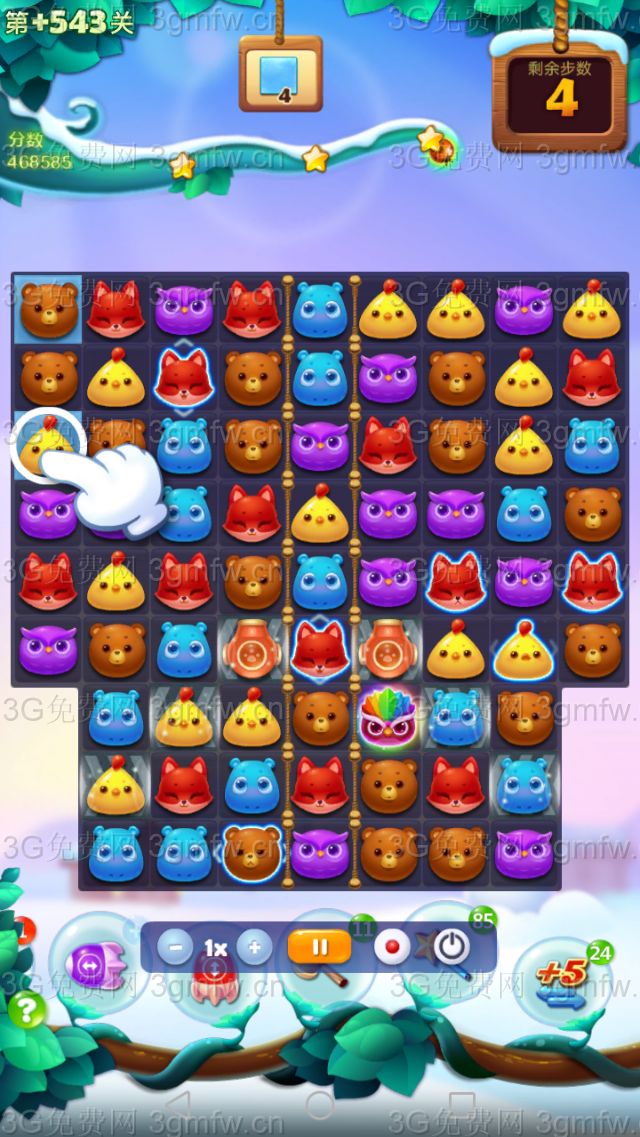Go back with the system back button

click(x=176, y=1104)
